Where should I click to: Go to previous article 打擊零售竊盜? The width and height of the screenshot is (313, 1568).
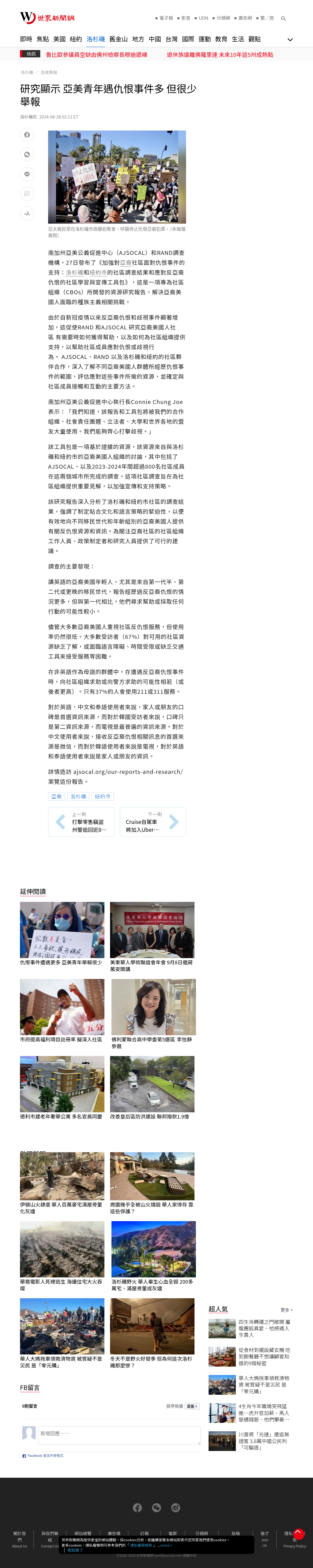click(x=81, y=822)
